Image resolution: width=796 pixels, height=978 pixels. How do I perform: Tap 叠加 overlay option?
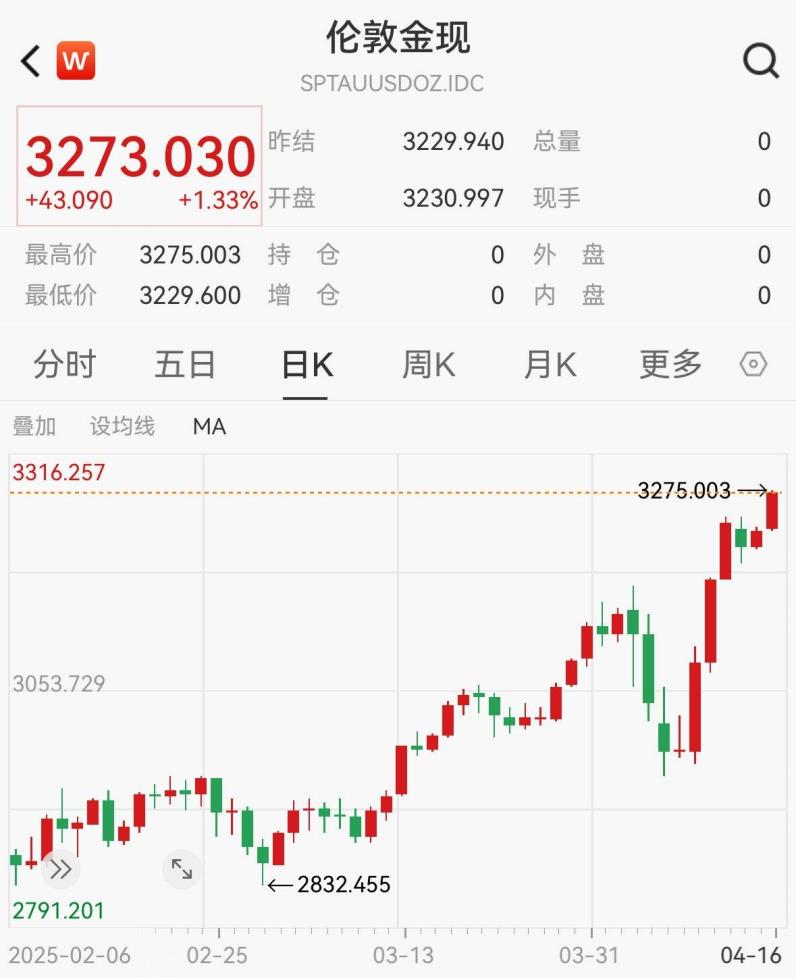(34, 427)
